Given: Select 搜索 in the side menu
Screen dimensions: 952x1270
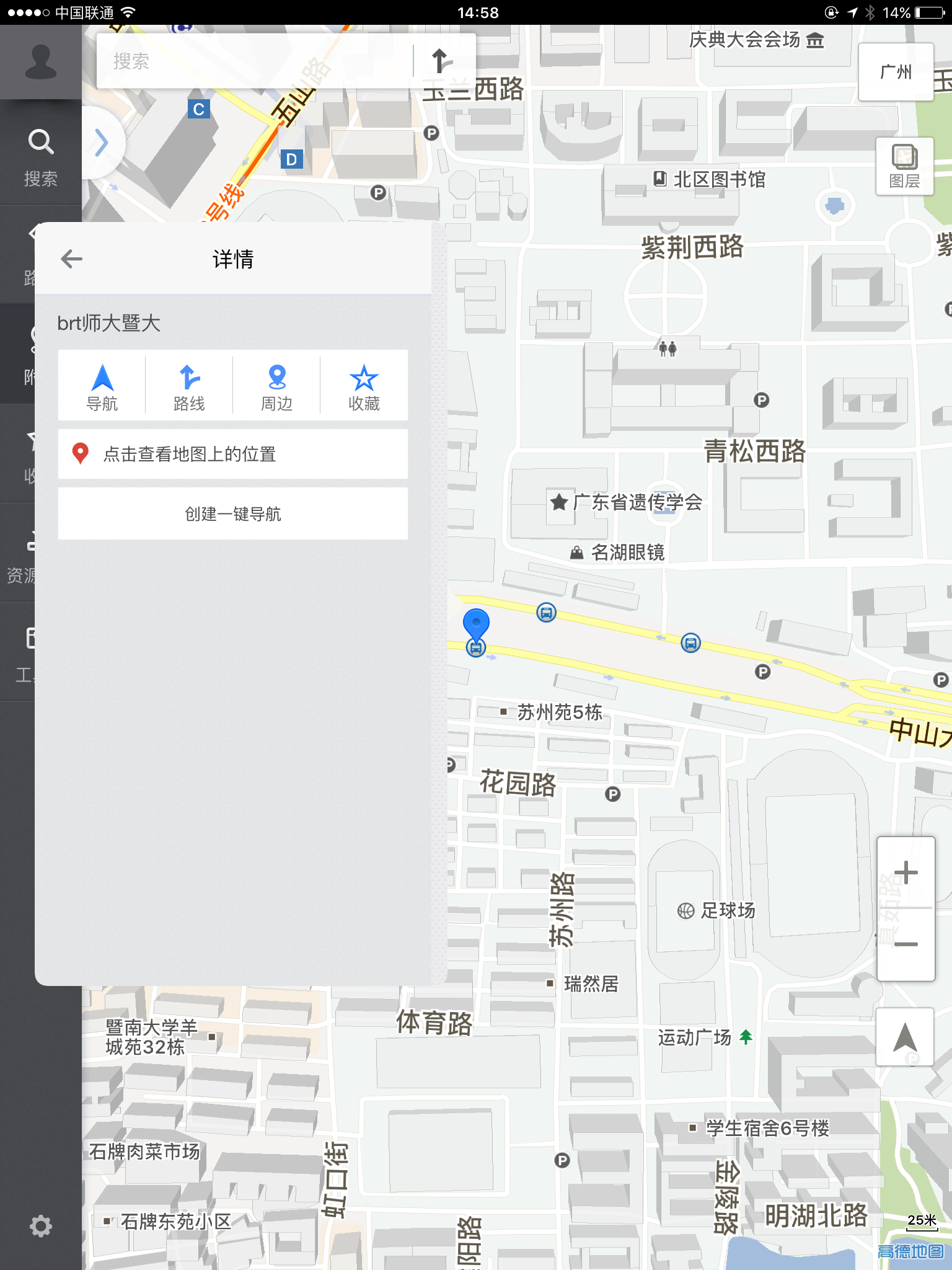Looking at the screenshot, I should pos(41,158).
